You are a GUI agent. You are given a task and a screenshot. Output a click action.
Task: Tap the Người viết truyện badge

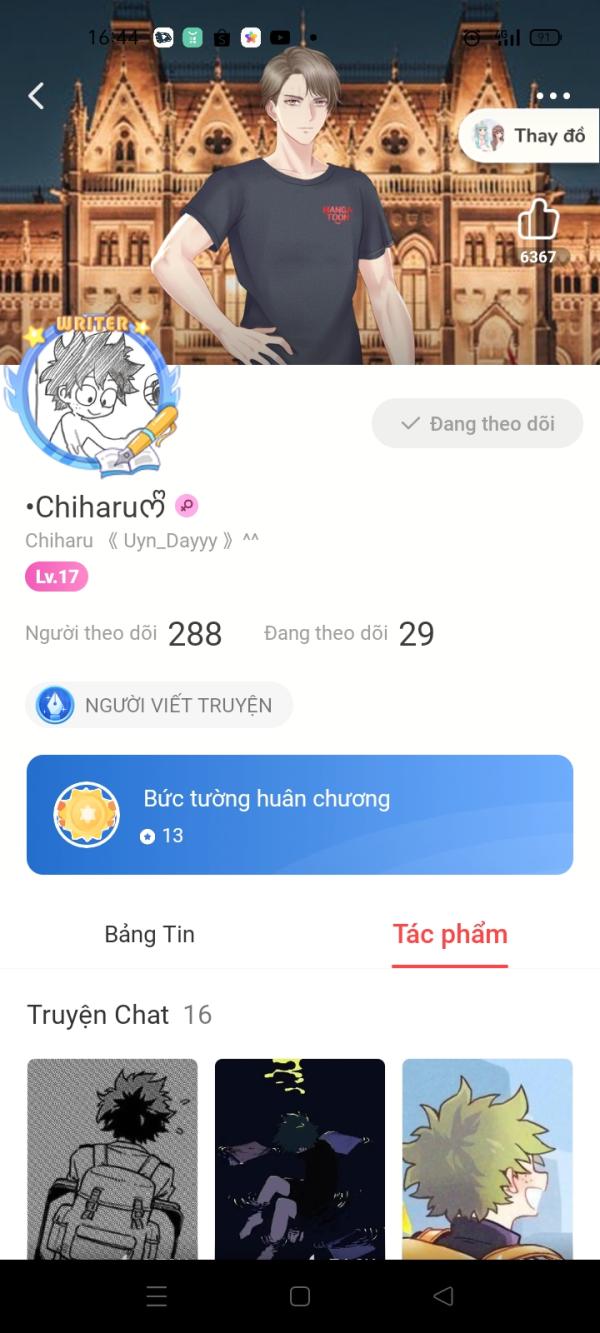coord(158,705)
